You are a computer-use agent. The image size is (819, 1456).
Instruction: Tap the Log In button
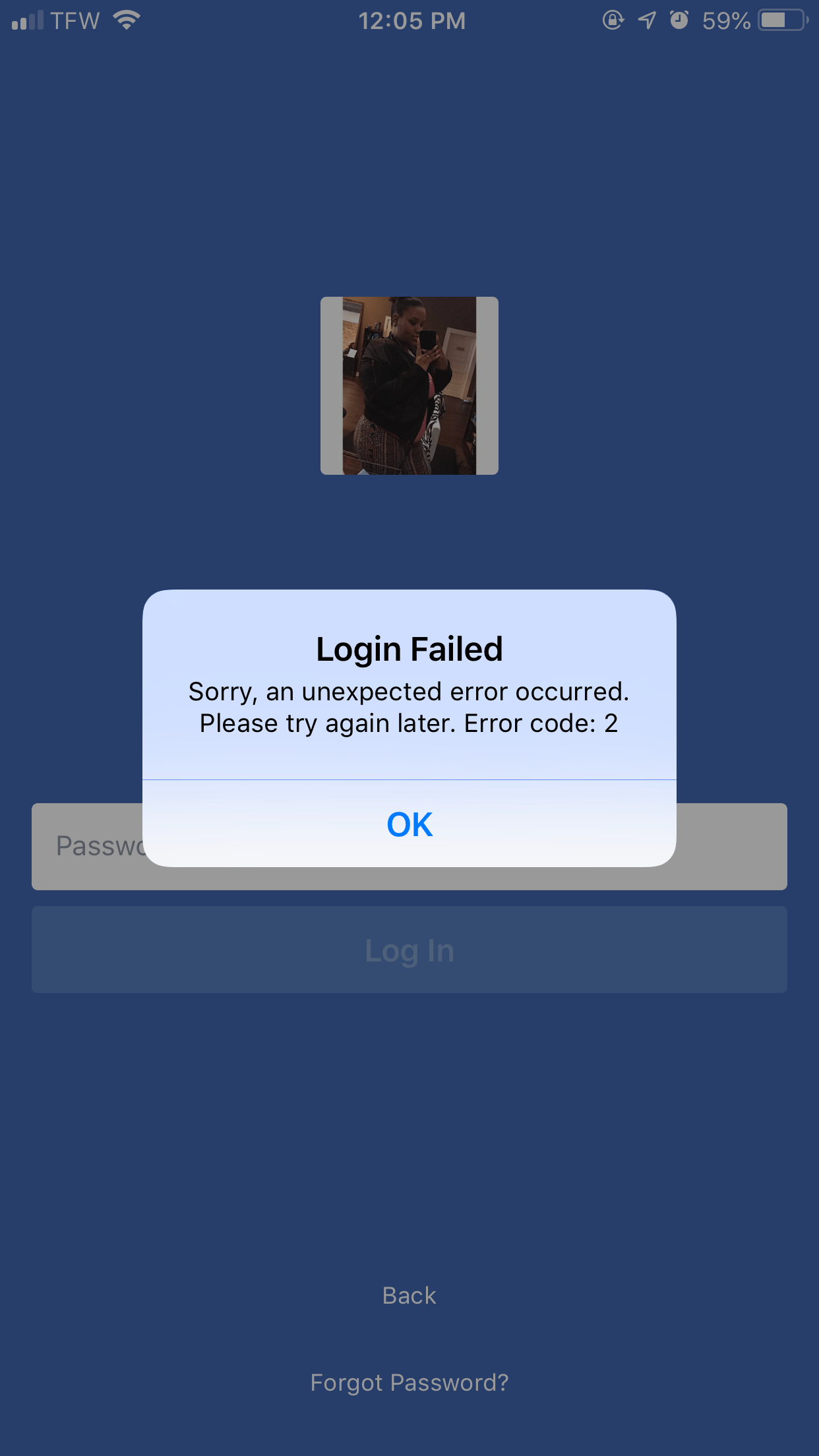409,950
